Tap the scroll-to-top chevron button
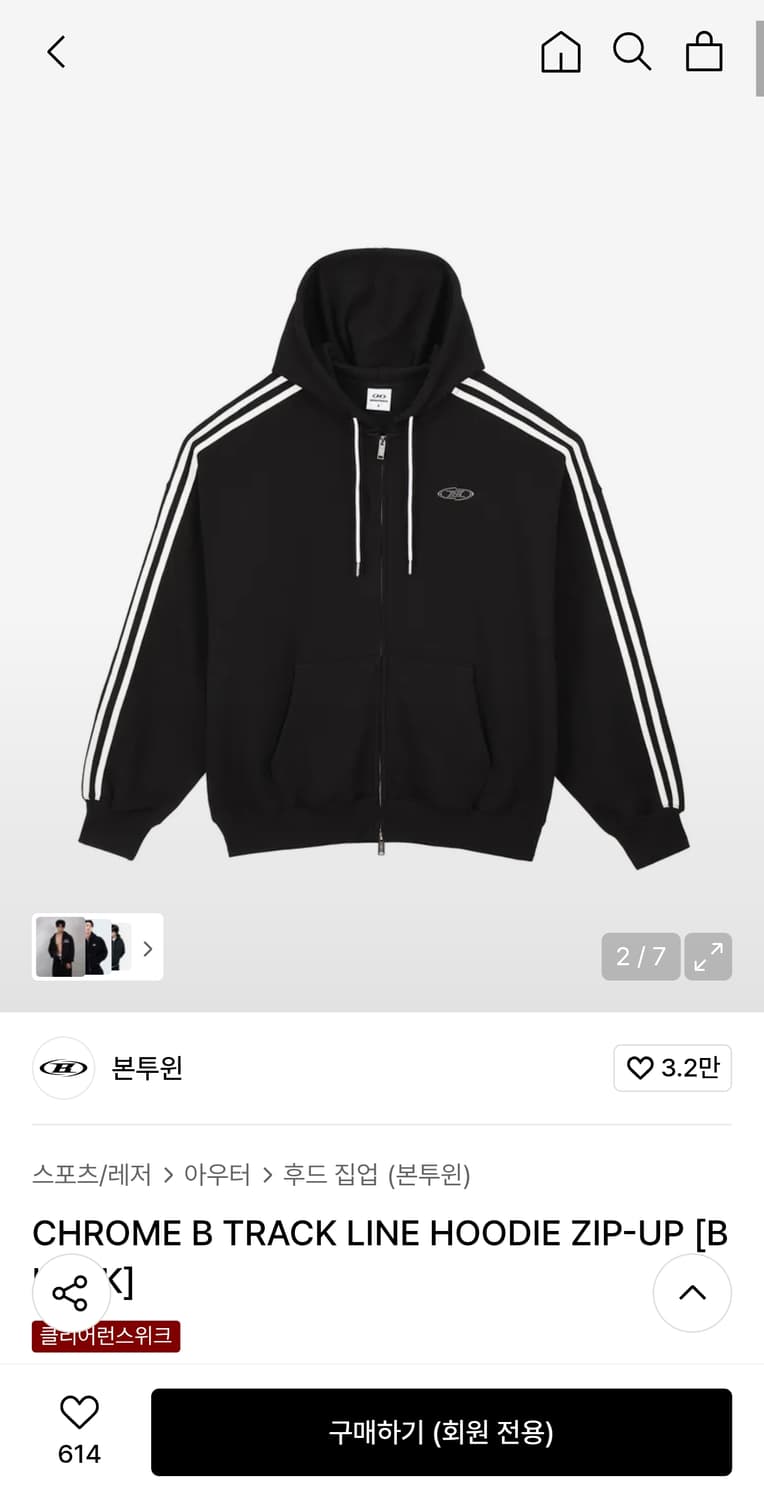764x1500 pixels. pyautogui.click(x=692, y=1292)
